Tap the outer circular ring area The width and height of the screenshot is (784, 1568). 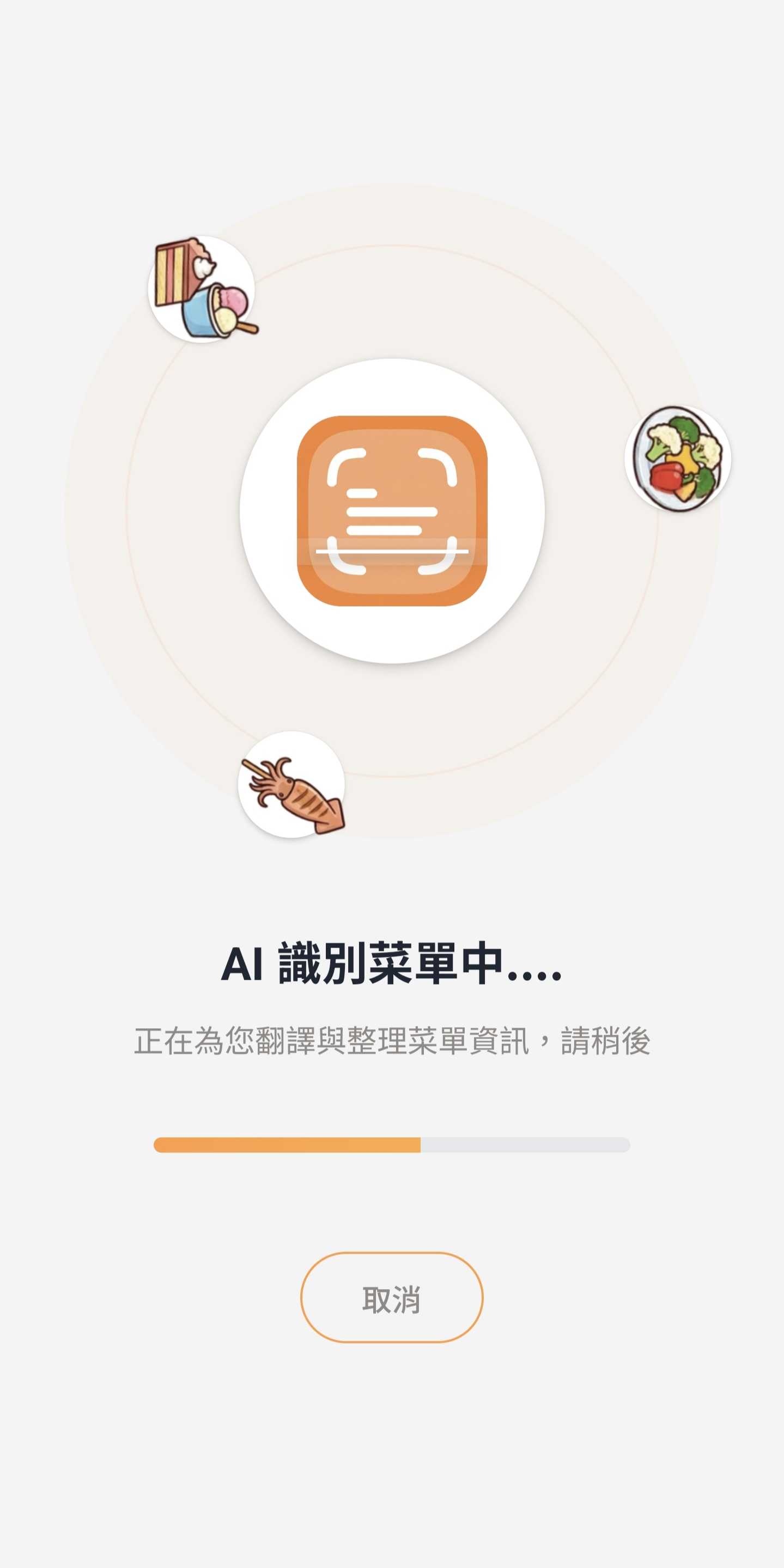point(392,213)
